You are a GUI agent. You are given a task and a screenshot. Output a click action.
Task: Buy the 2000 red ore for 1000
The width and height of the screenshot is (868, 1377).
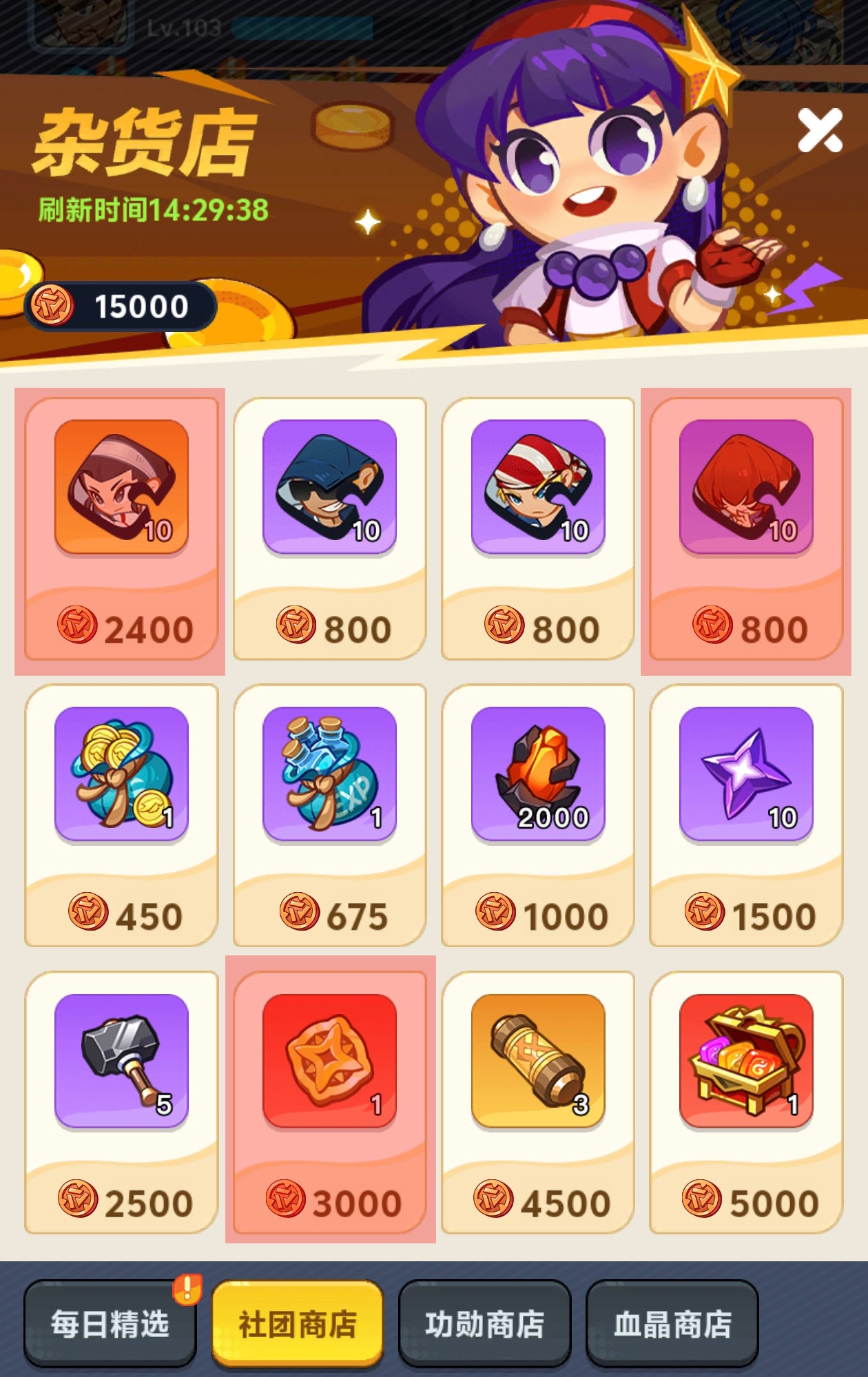click(537, 816)
